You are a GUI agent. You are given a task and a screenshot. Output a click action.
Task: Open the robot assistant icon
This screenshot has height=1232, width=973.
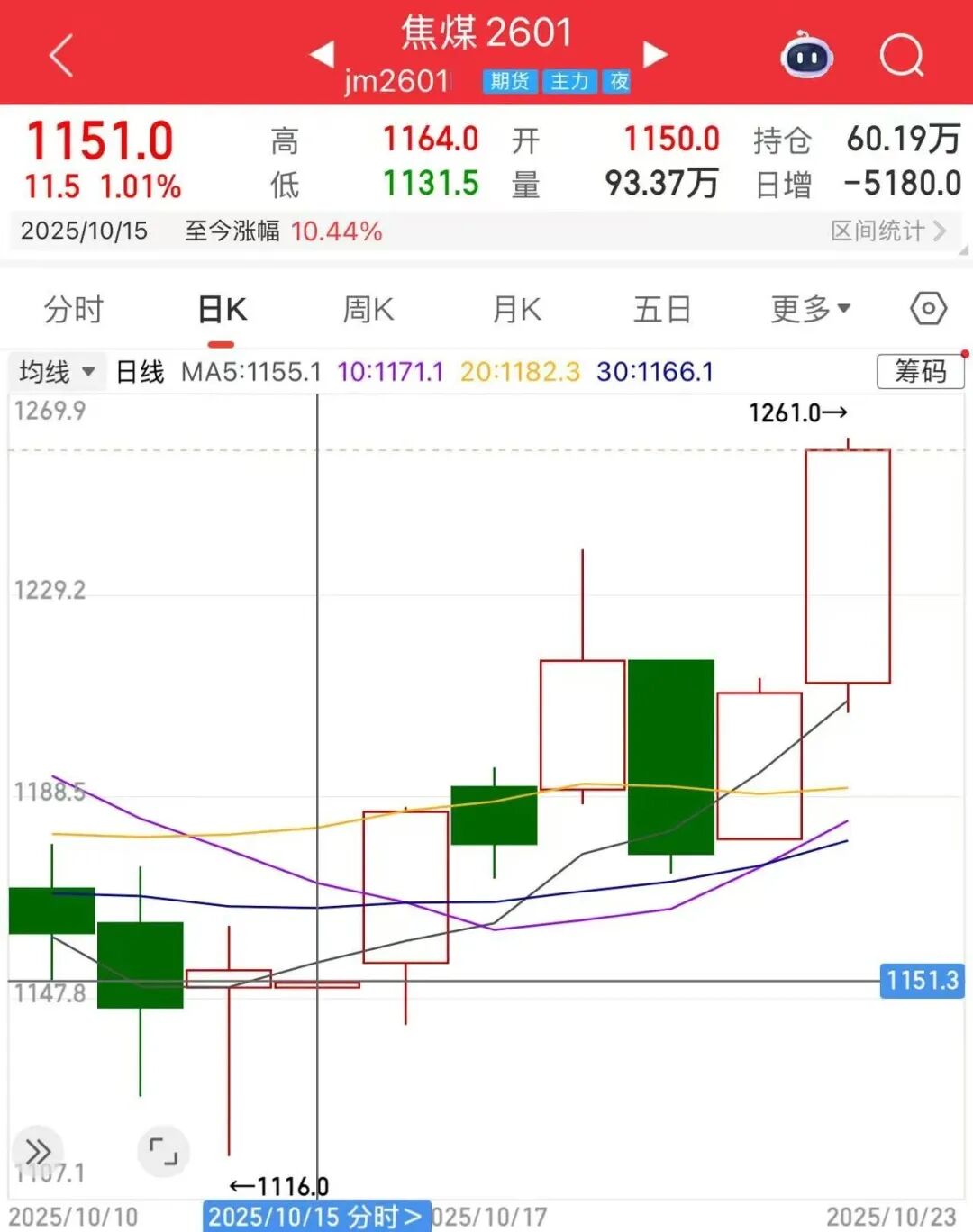tap(806, 56)
